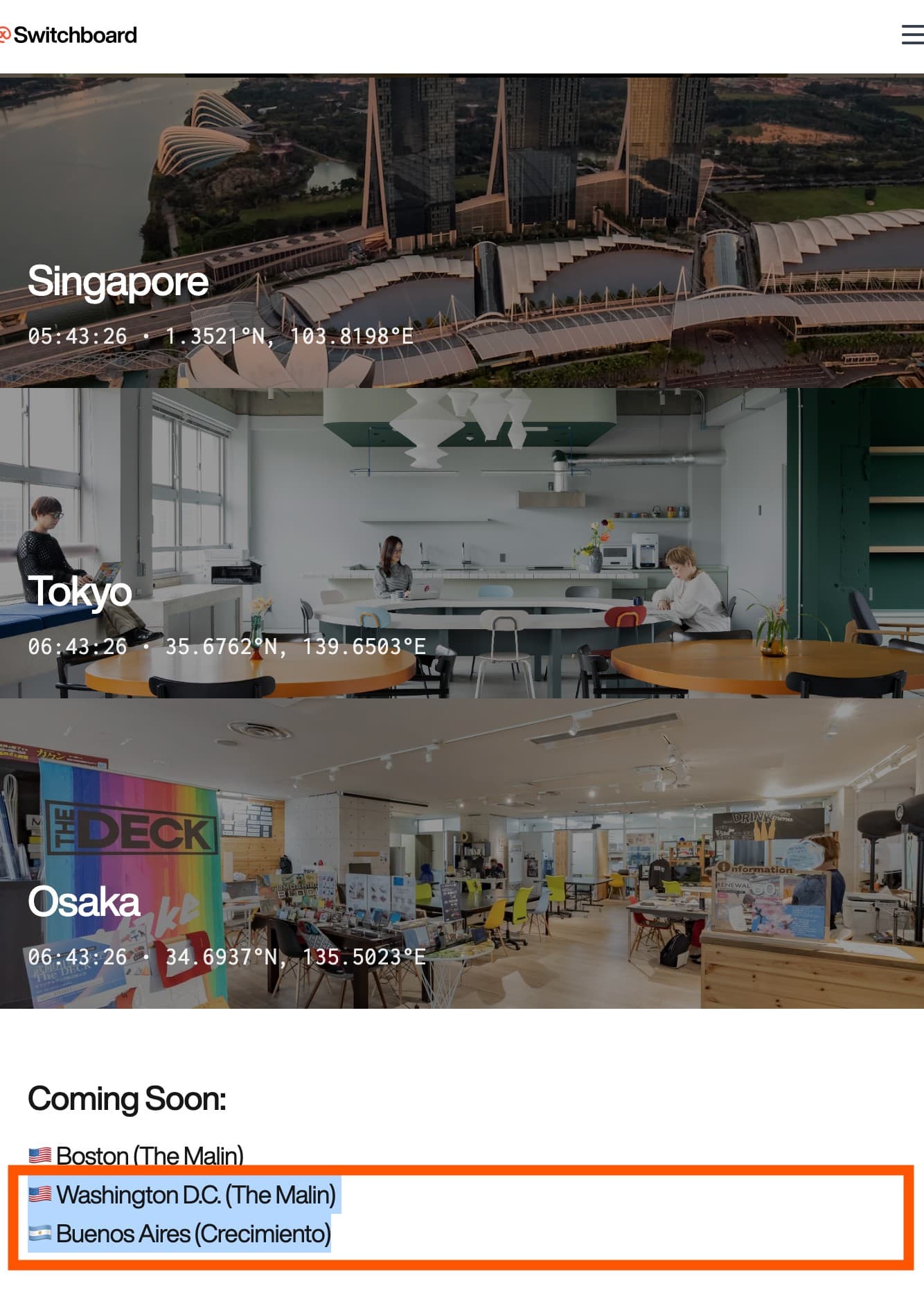Open the hamburger menu
Screen dimensions: 924x1297
912,35
